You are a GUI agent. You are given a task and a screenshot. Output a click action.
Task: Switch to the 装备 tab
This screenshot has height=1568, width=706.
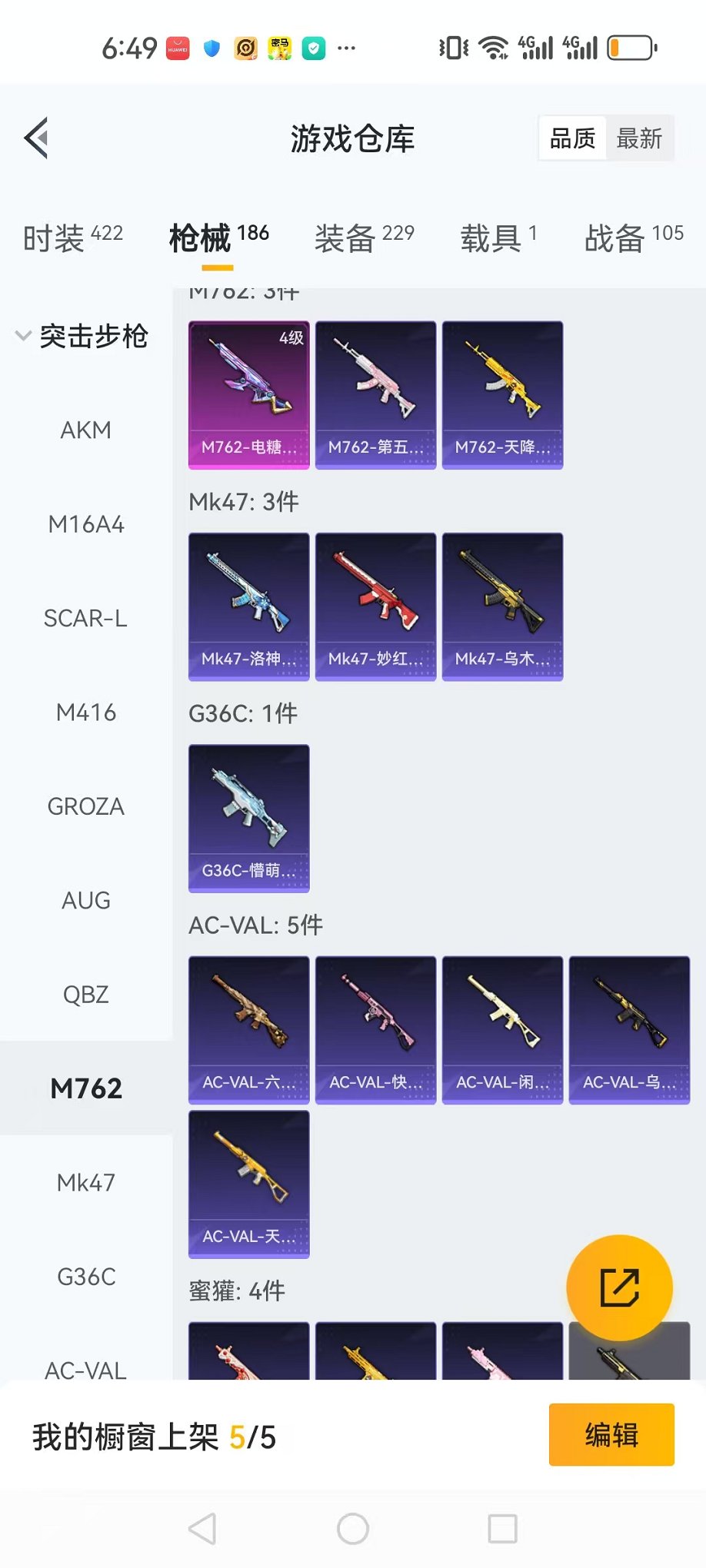[364, 238]
